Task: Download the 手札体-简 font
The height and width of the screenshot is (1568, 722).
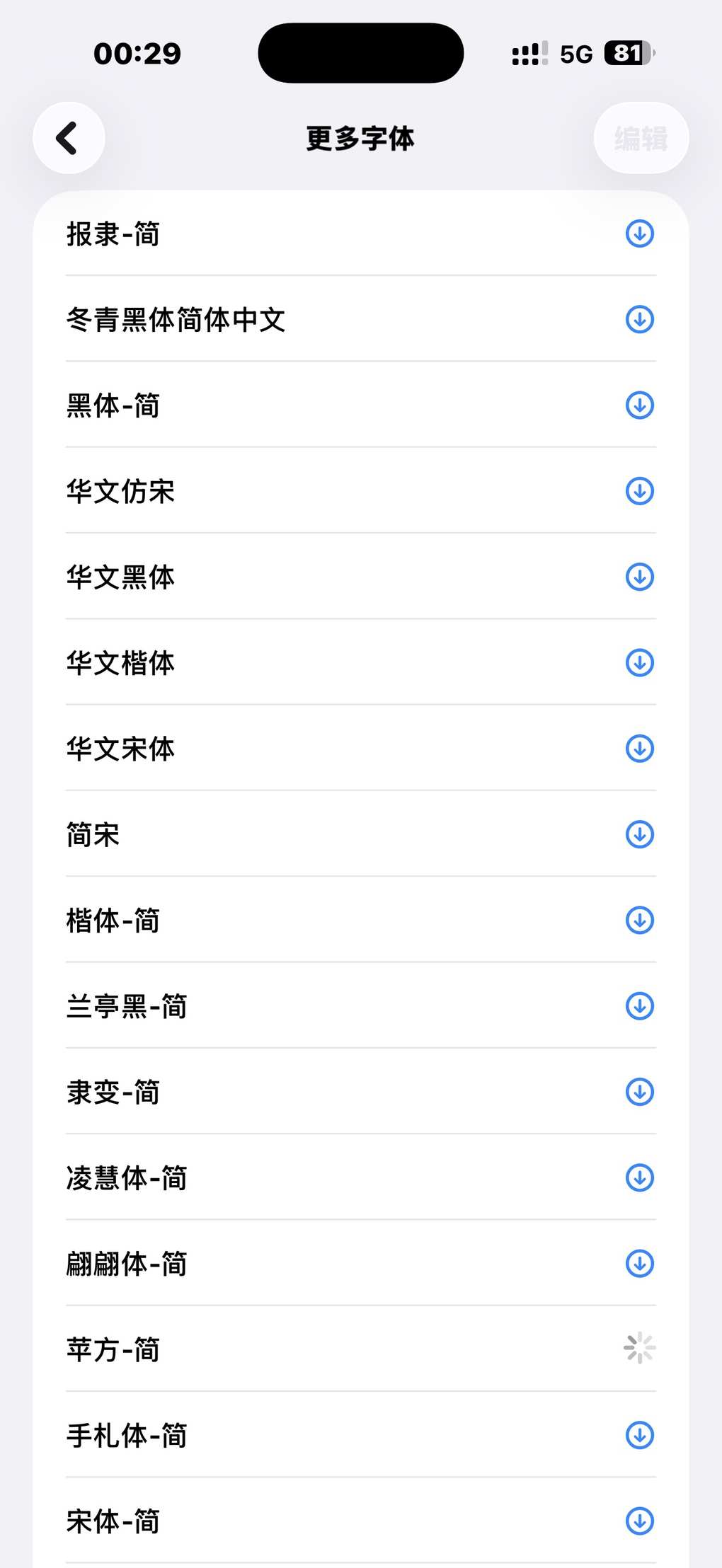Action: (640, 1436)
